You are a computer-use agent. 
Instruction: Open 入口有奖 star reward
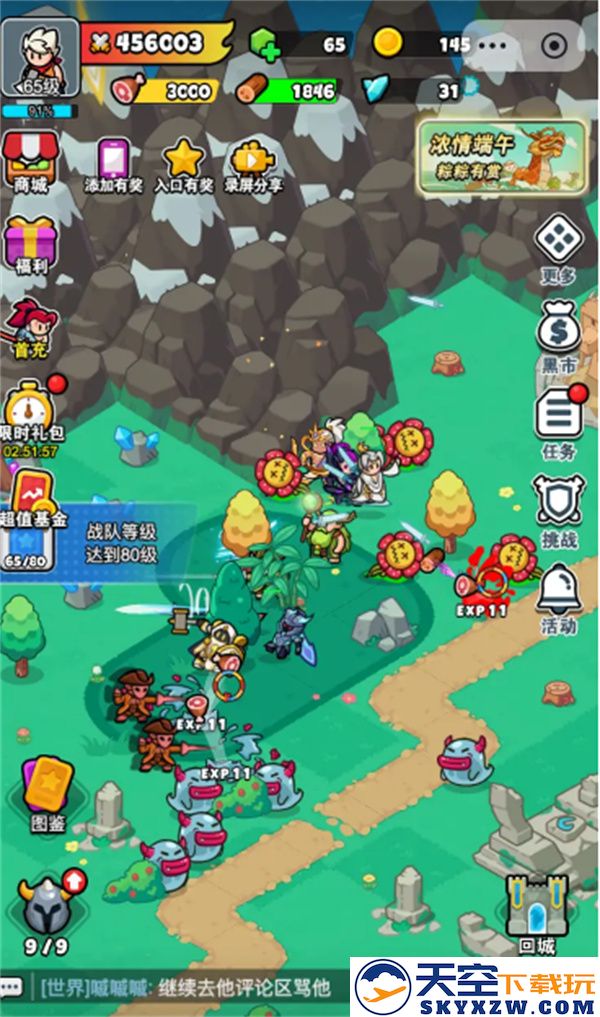183,164
